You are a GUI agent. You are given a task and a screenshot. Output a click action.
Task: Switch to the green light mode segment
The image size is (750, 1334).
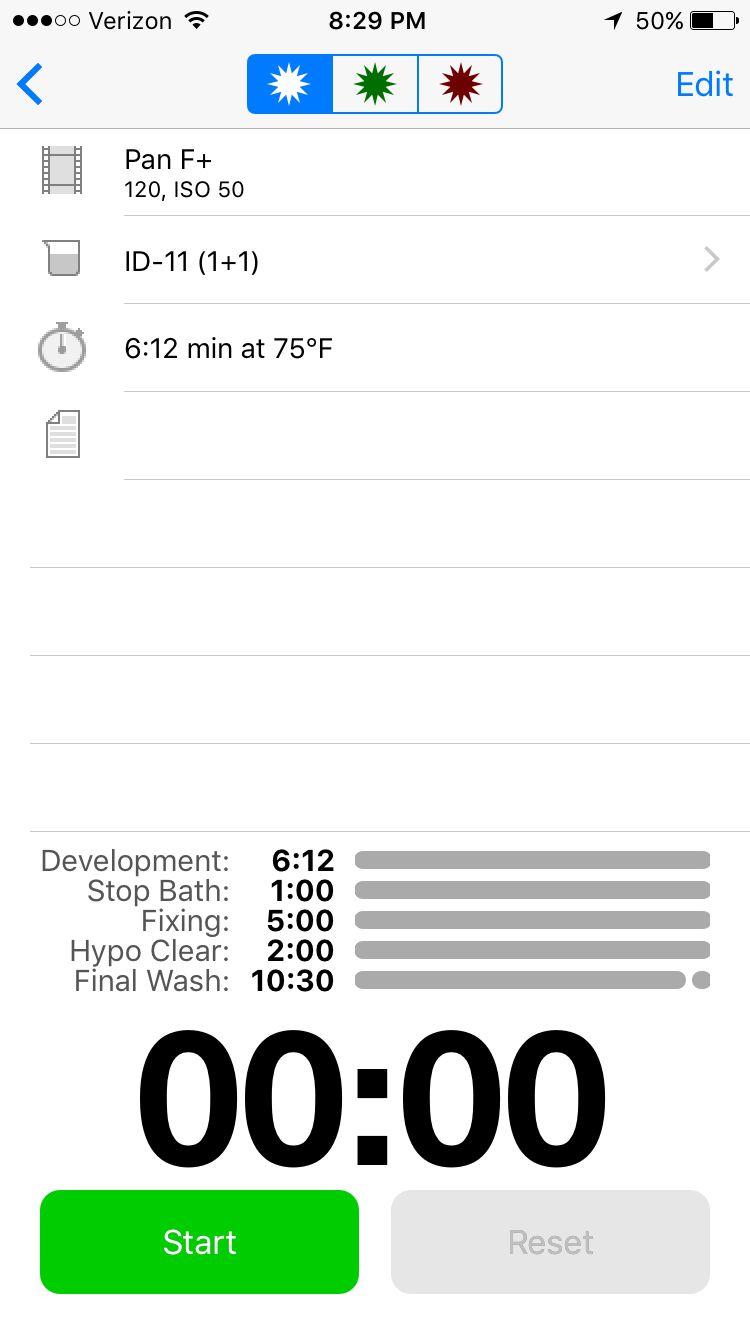[x=375, y=84]
